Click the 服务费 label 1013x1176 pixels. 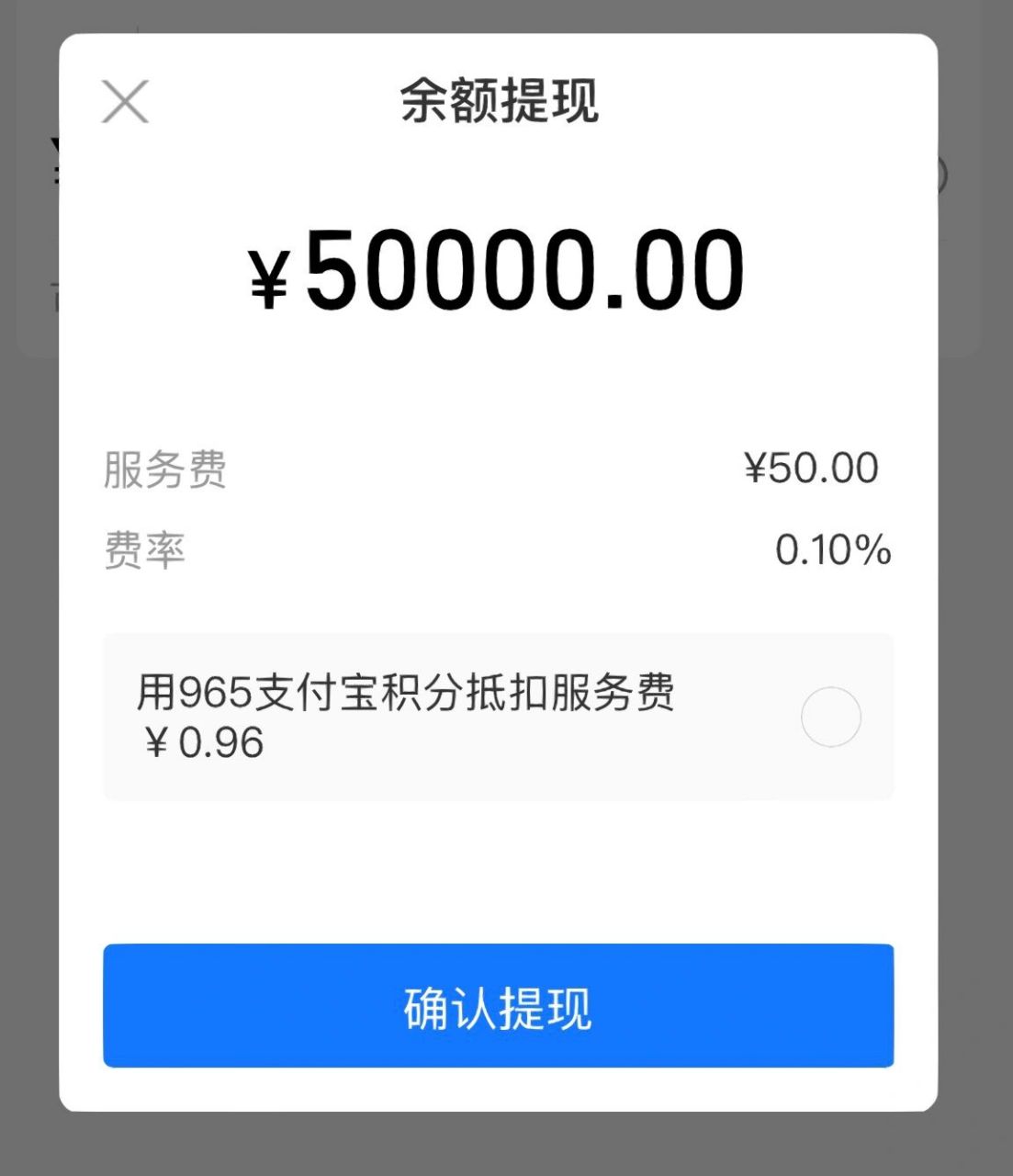[x=166, y=469]
